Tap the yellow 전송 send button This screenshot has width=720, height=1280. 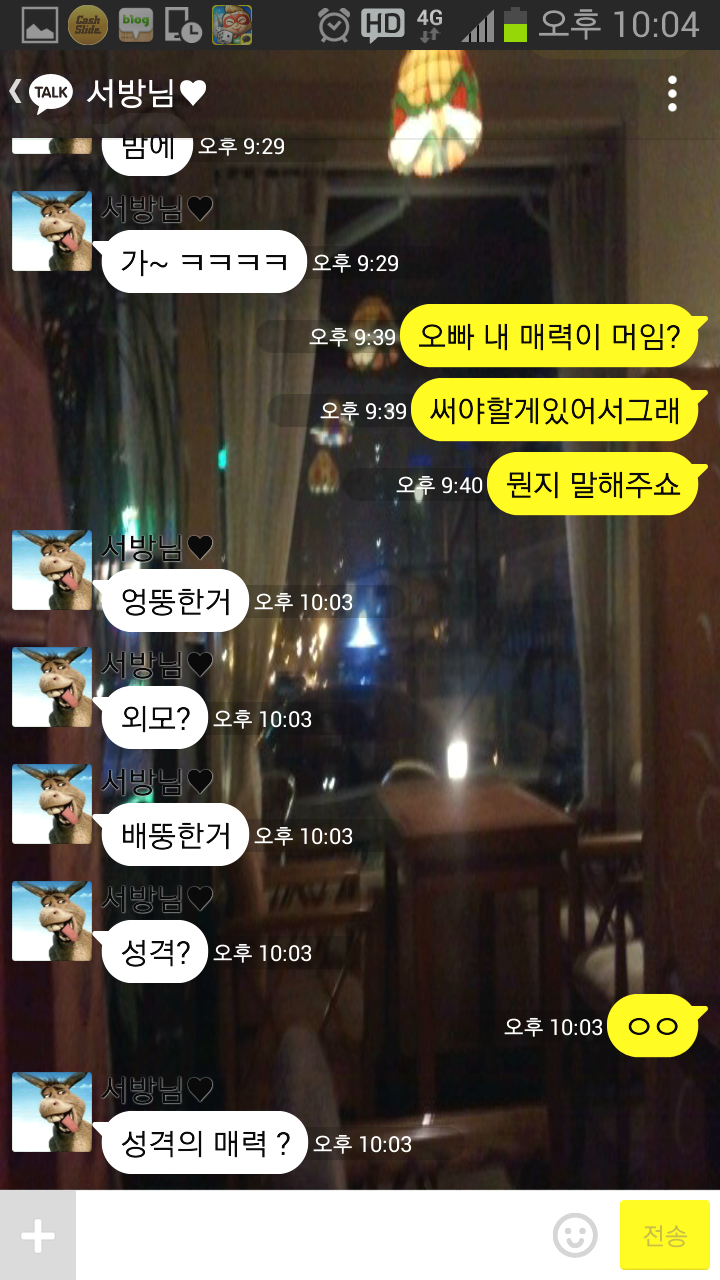click(665, 1236)
